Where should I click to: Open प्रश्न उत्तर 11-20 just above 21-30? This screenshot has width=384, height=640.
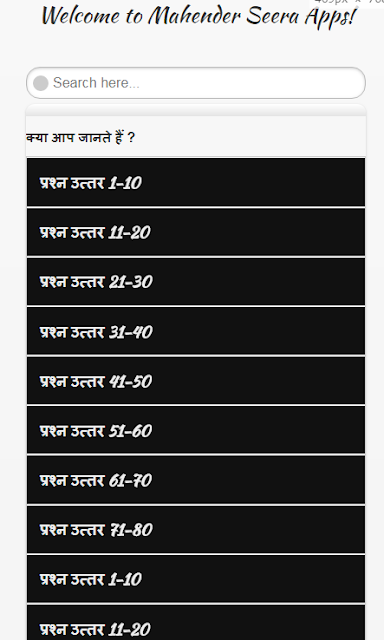pos(196,232)
